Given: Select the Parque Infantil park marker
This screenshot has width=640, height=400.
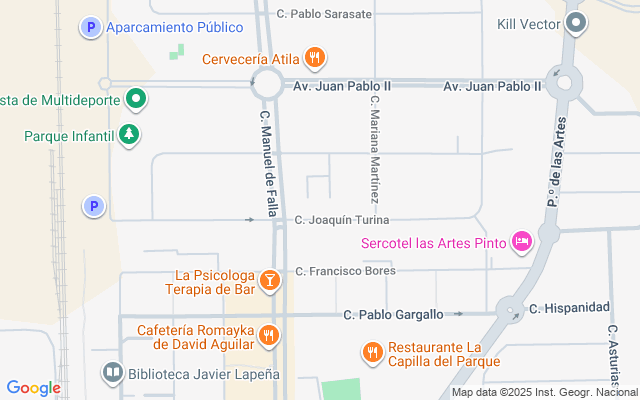Looking at the screenshot, I should point(128,134).
